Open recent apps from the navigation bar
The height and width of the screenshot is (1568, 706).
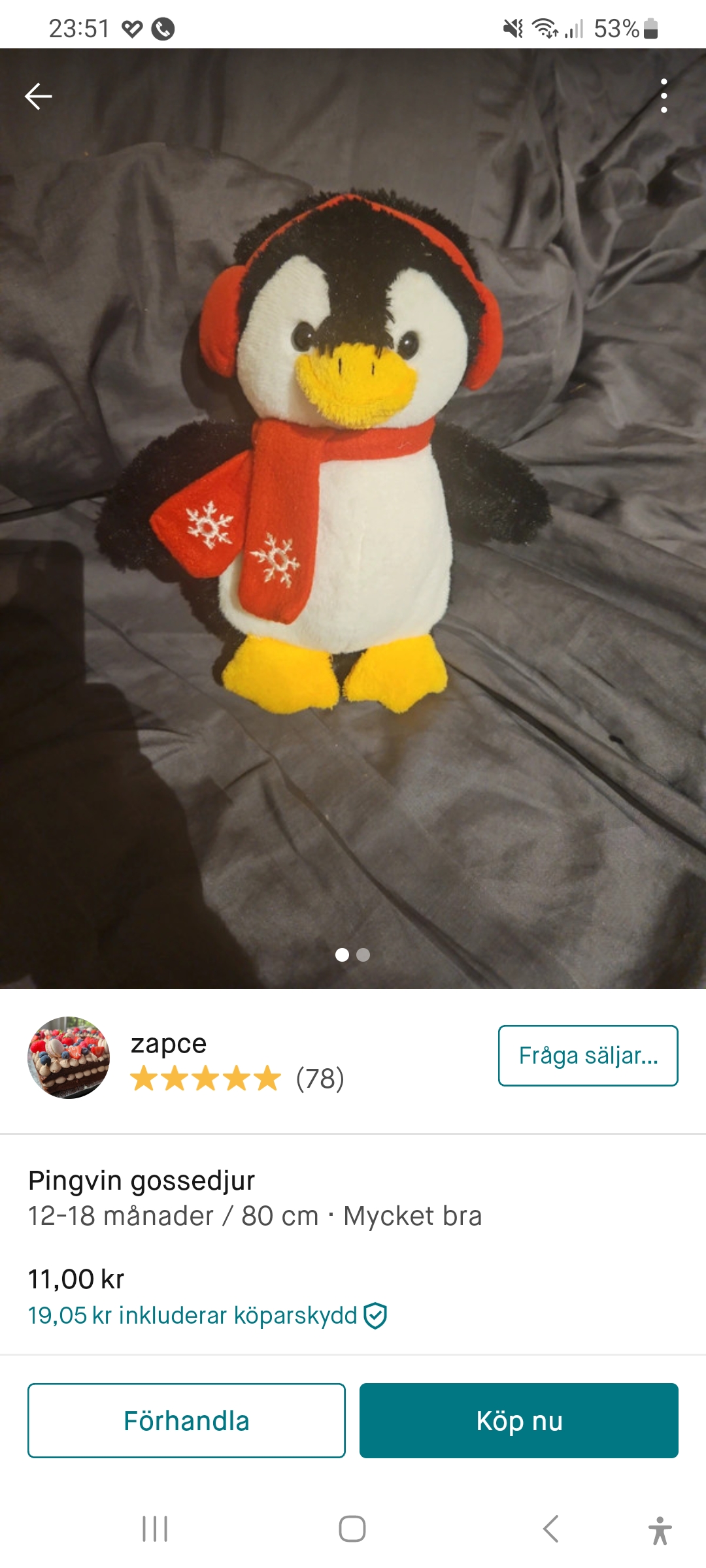[x=155, y=1529]
